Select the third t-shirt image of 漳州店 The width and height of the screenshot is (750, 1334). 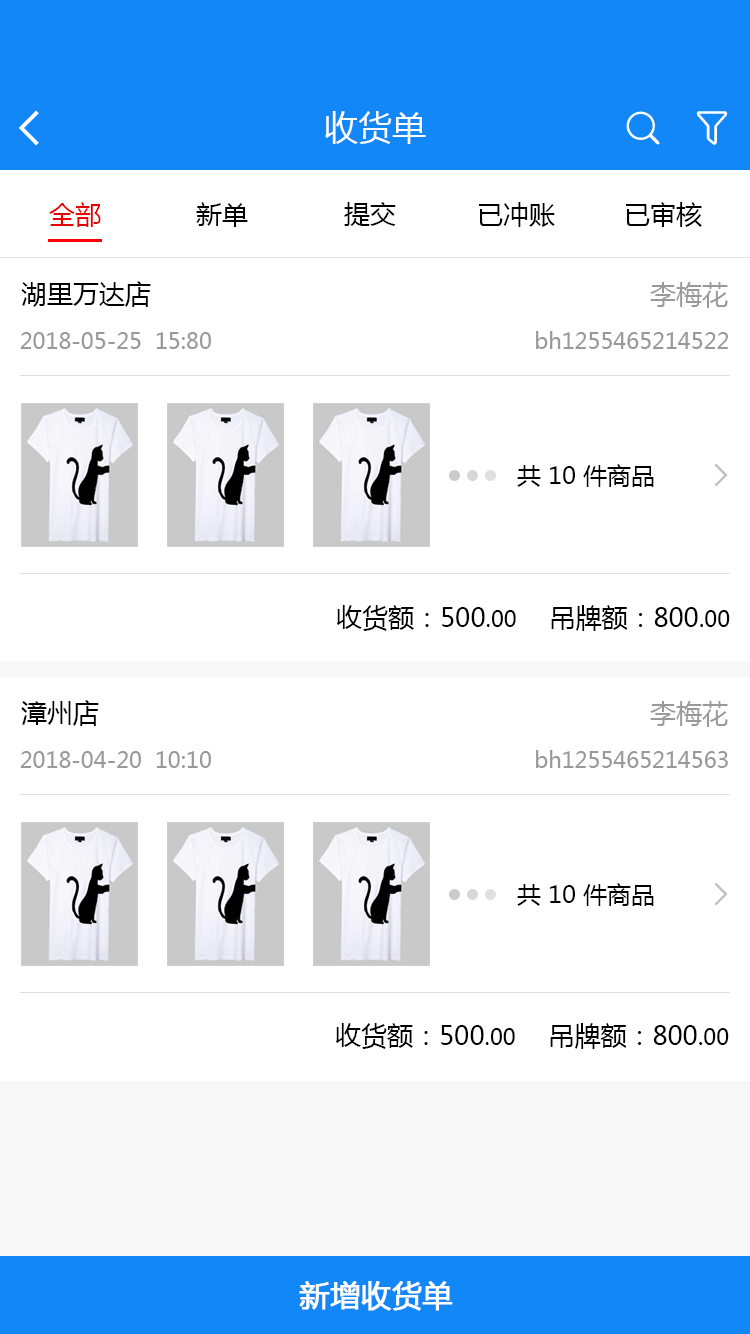[371, 894]
